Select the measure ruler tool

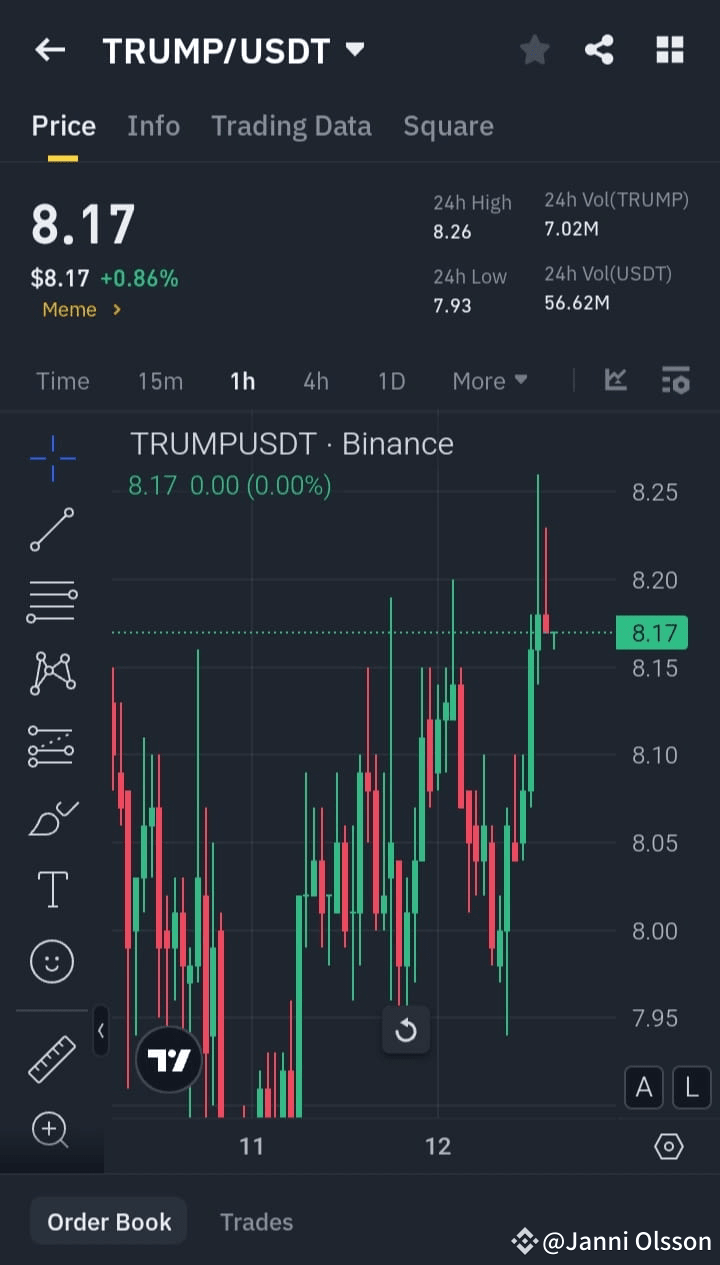click(x=52, y=1058)
